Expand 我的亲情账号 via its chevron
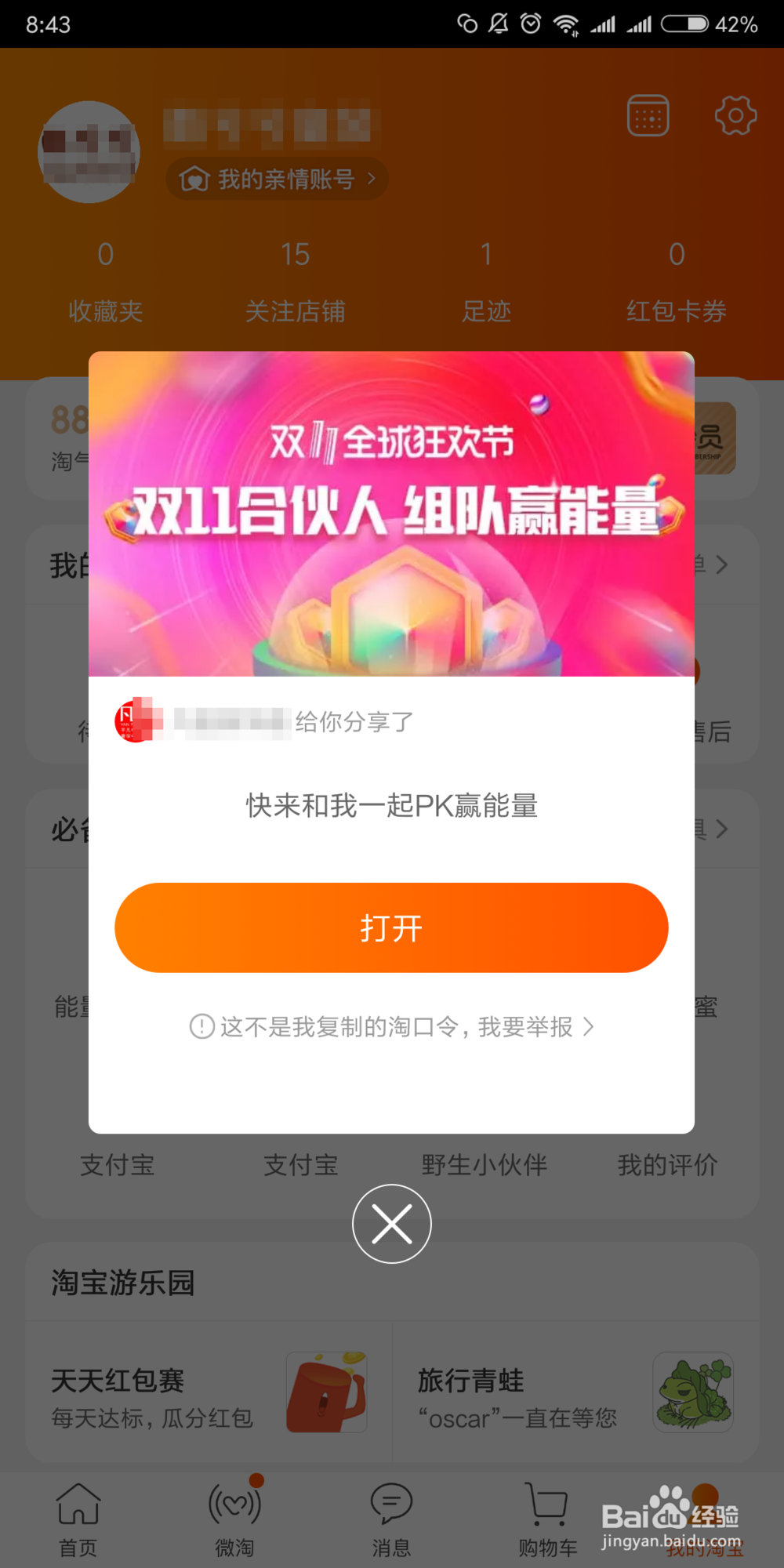Viewport: 784px width, 1568px height. pos(372,179)
